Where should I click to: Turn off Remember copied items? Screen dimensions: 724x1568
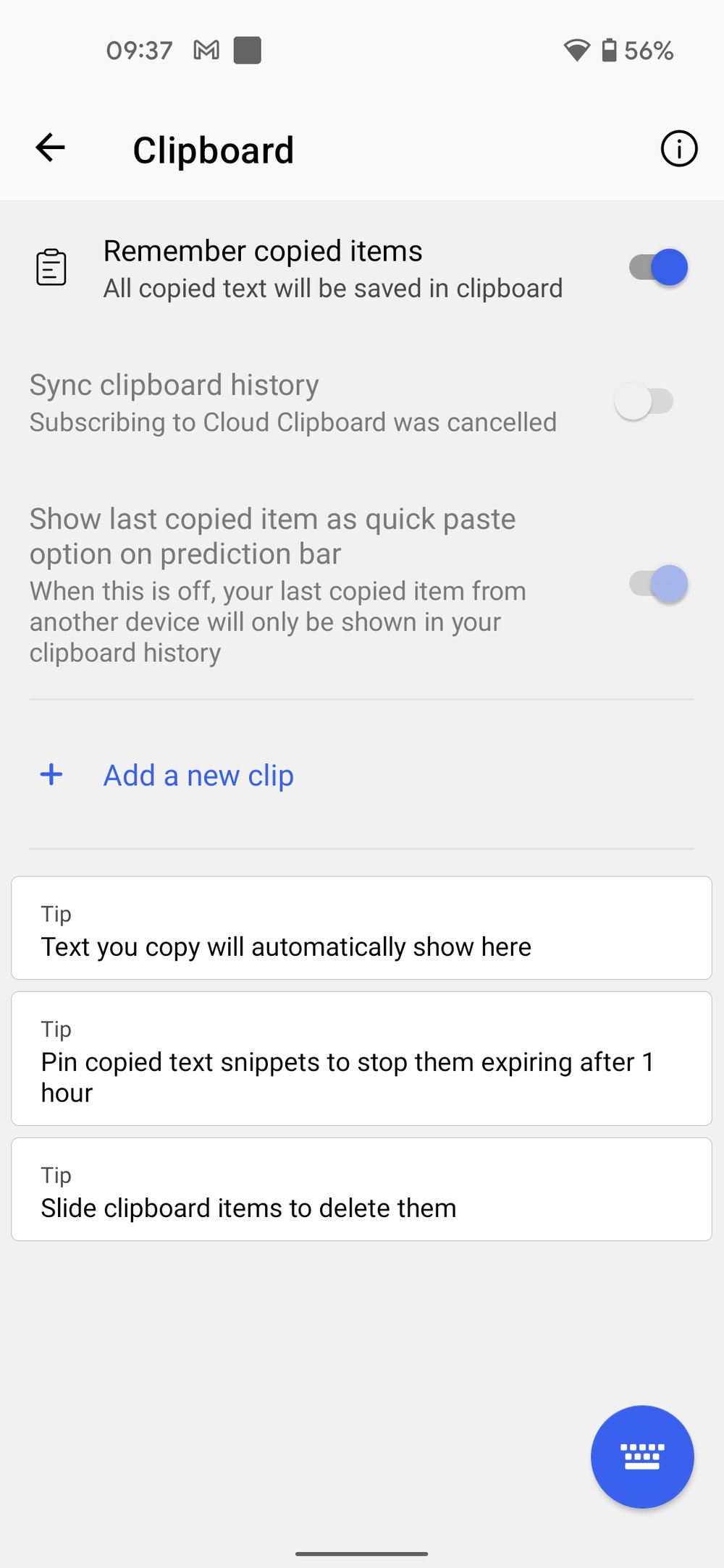pyautogui.click(x=658, y=268)
